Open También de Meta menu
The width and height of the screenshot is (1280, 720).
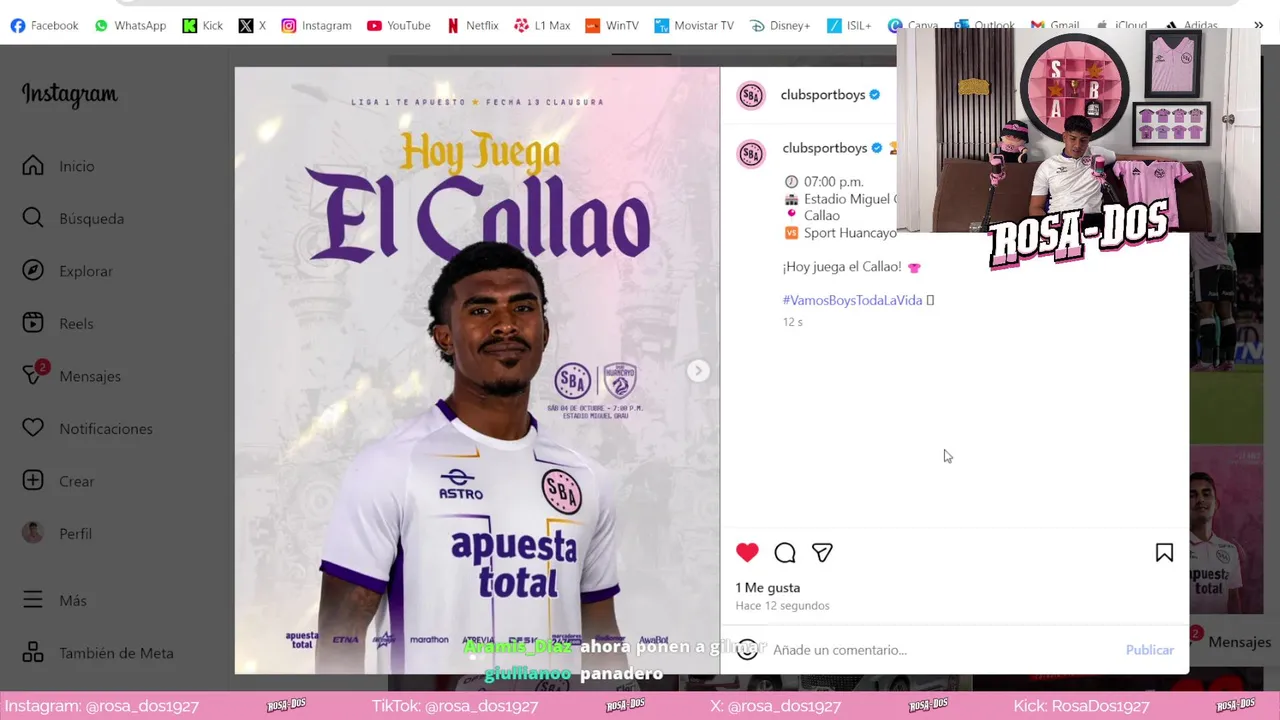click(x=115, y=653)
